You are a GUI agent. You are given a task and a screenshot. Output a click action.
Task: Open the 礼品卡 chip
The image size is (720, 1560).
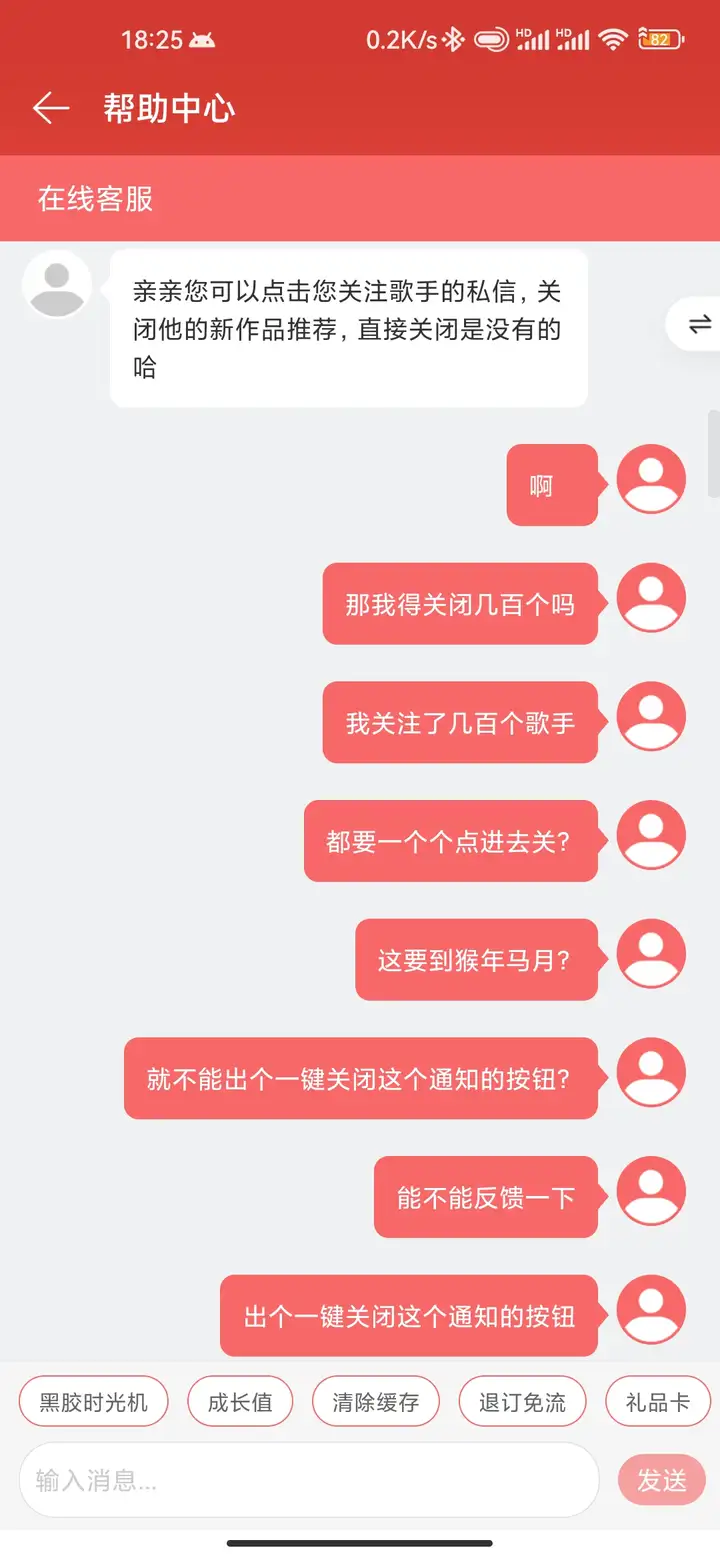tap(658, 1402)
